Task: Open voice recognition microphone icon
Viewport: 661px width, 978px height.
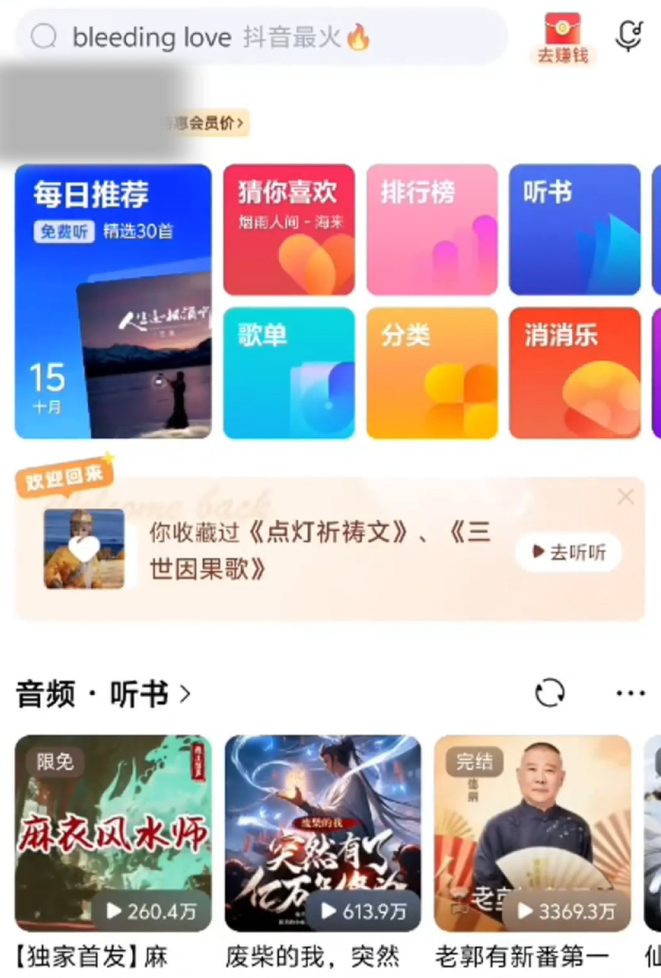Action: pos(629,37)
